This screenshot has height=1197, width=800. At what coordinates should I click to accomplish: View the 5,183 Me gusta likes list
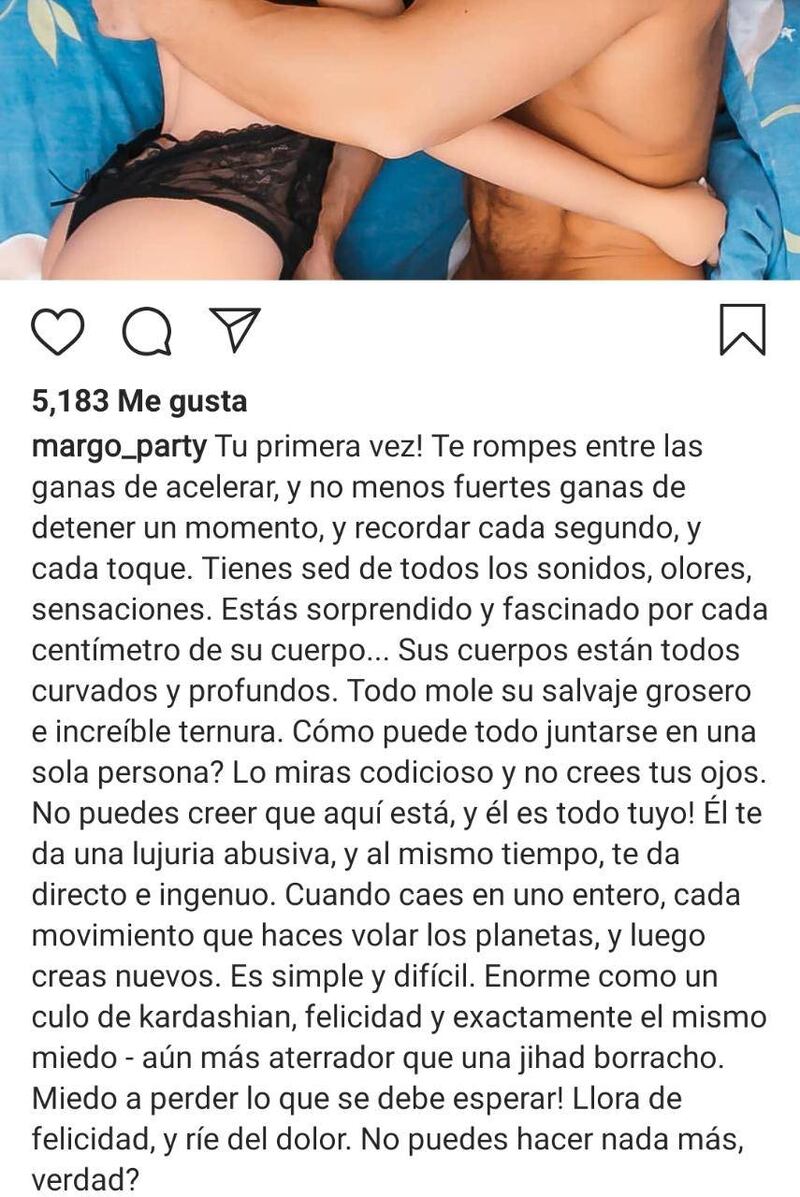tap(140, 401)
